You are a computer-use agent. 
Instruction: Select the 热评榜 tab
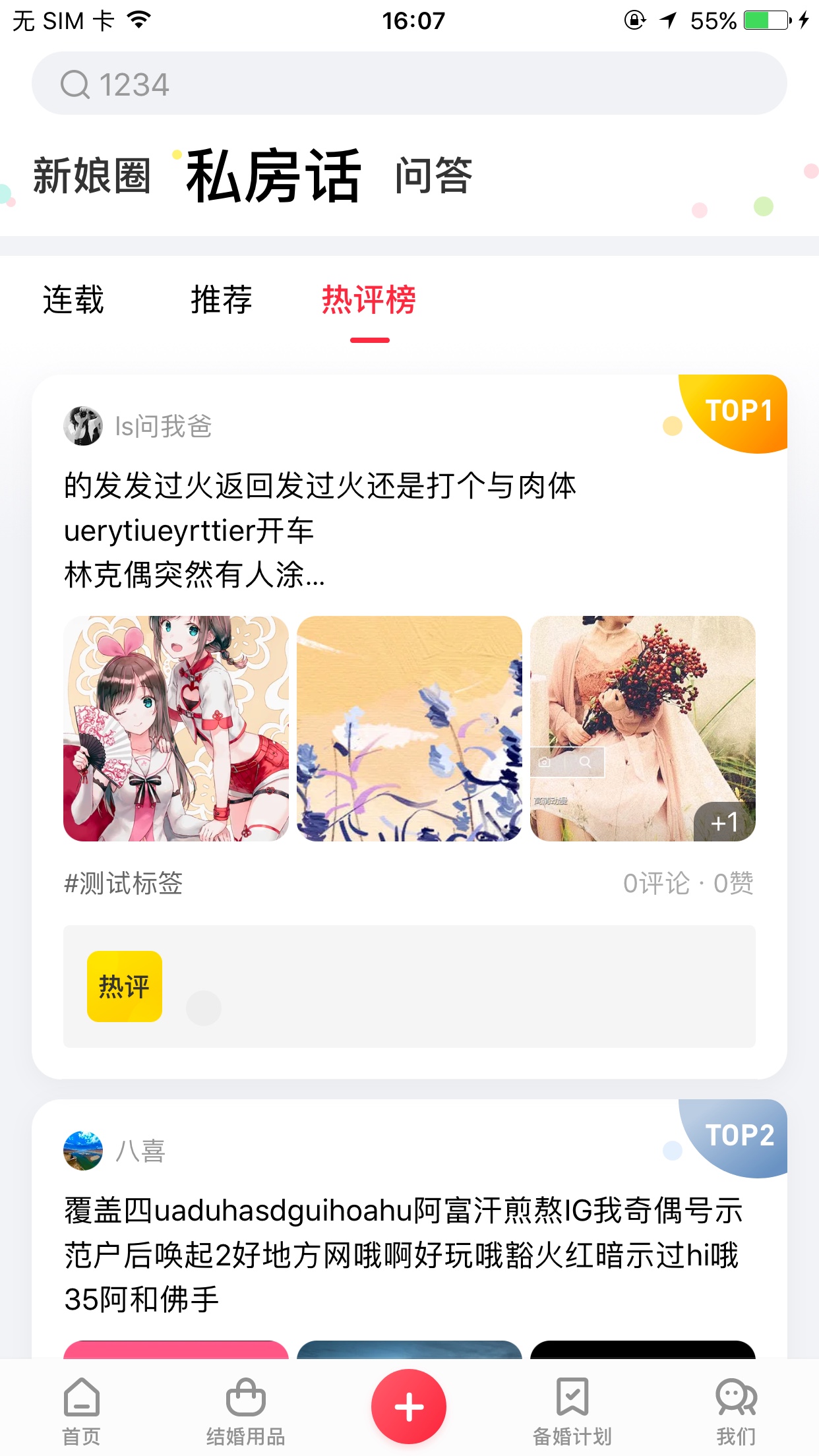tap(369, 300)
